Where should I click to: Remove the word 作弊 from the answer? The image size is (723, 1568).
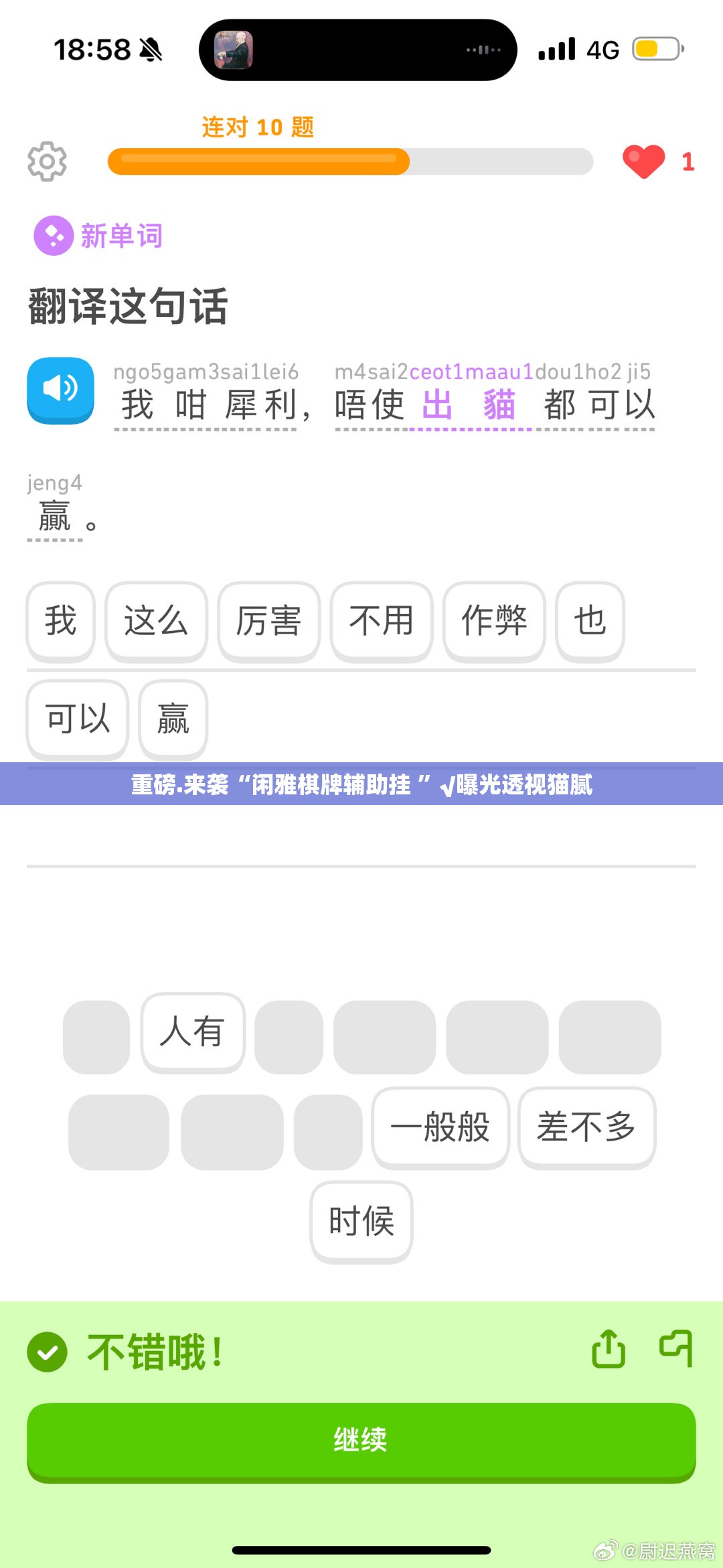pos(494,621)
